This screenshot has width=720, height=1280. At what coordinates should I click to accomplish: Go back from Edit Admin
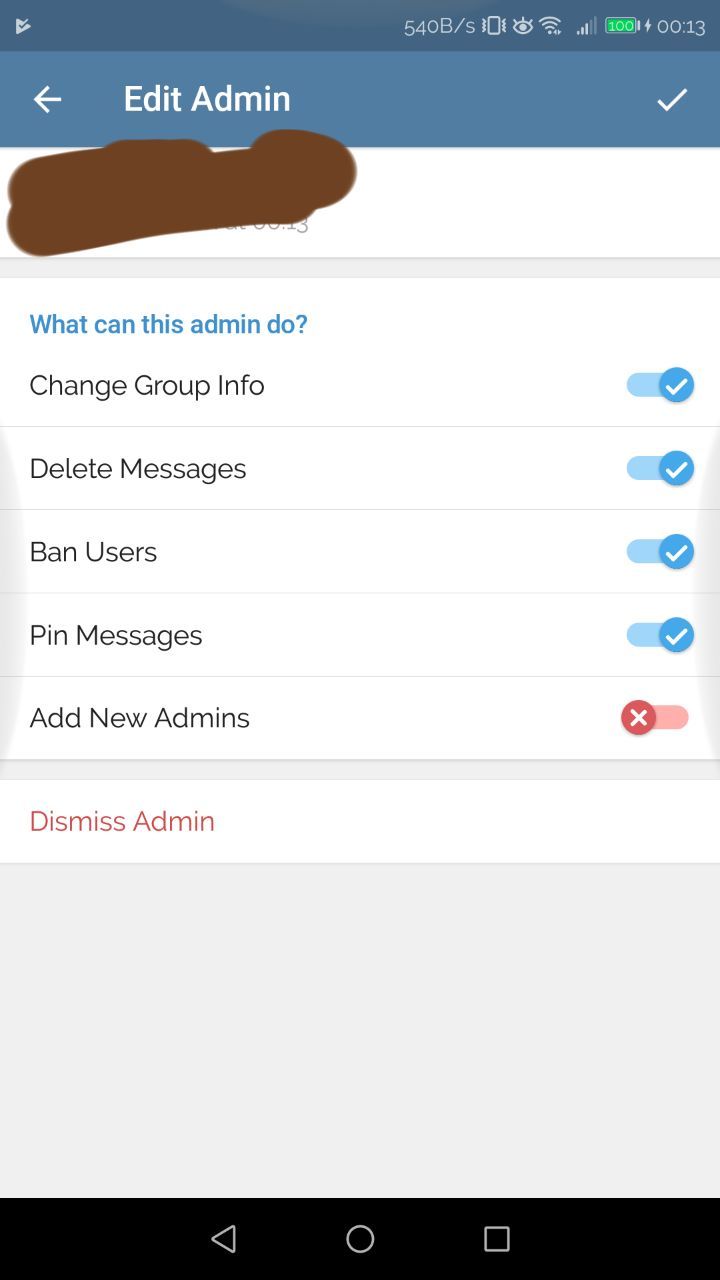(47, 99)
